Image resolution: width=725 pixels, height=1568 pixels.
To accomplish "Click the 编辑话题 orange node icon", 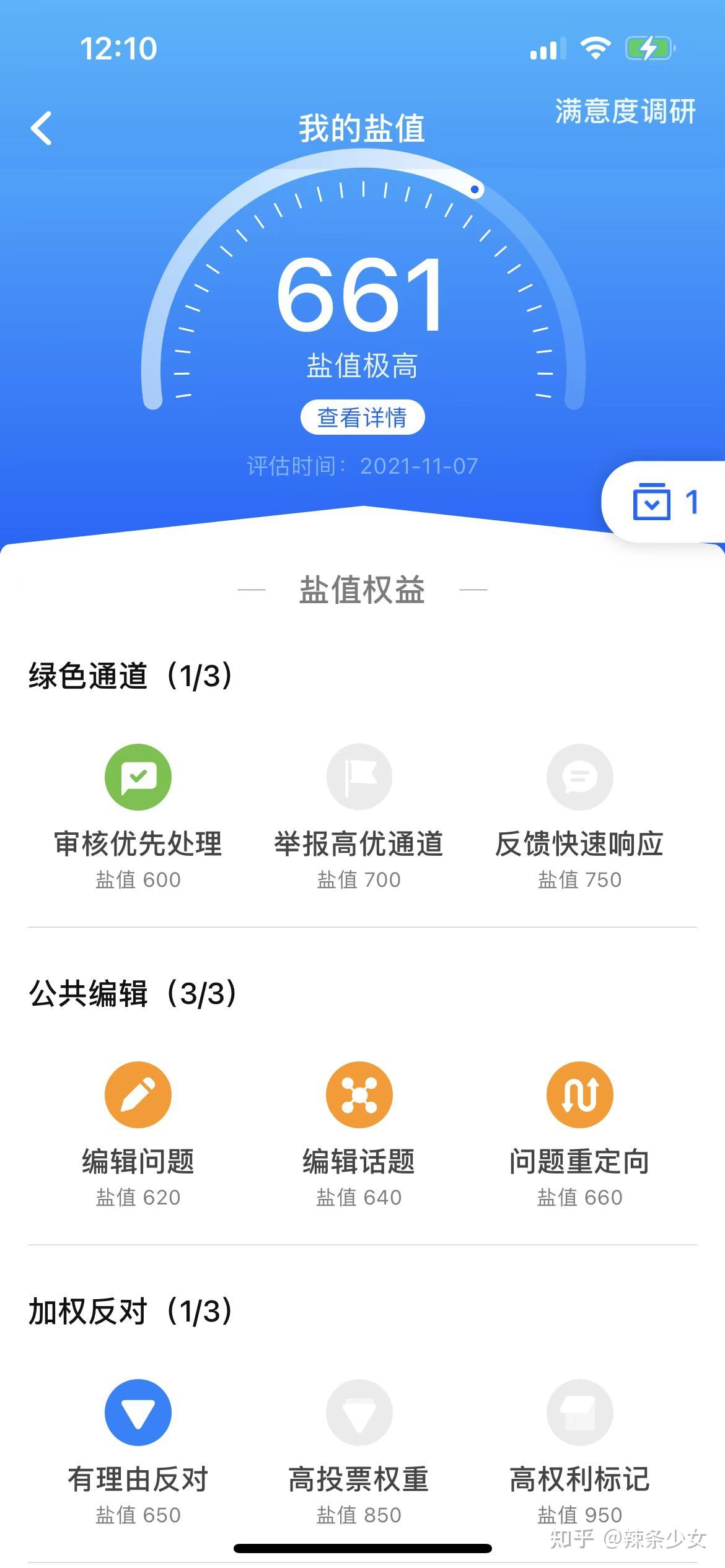I will (x=359, y=1094).
